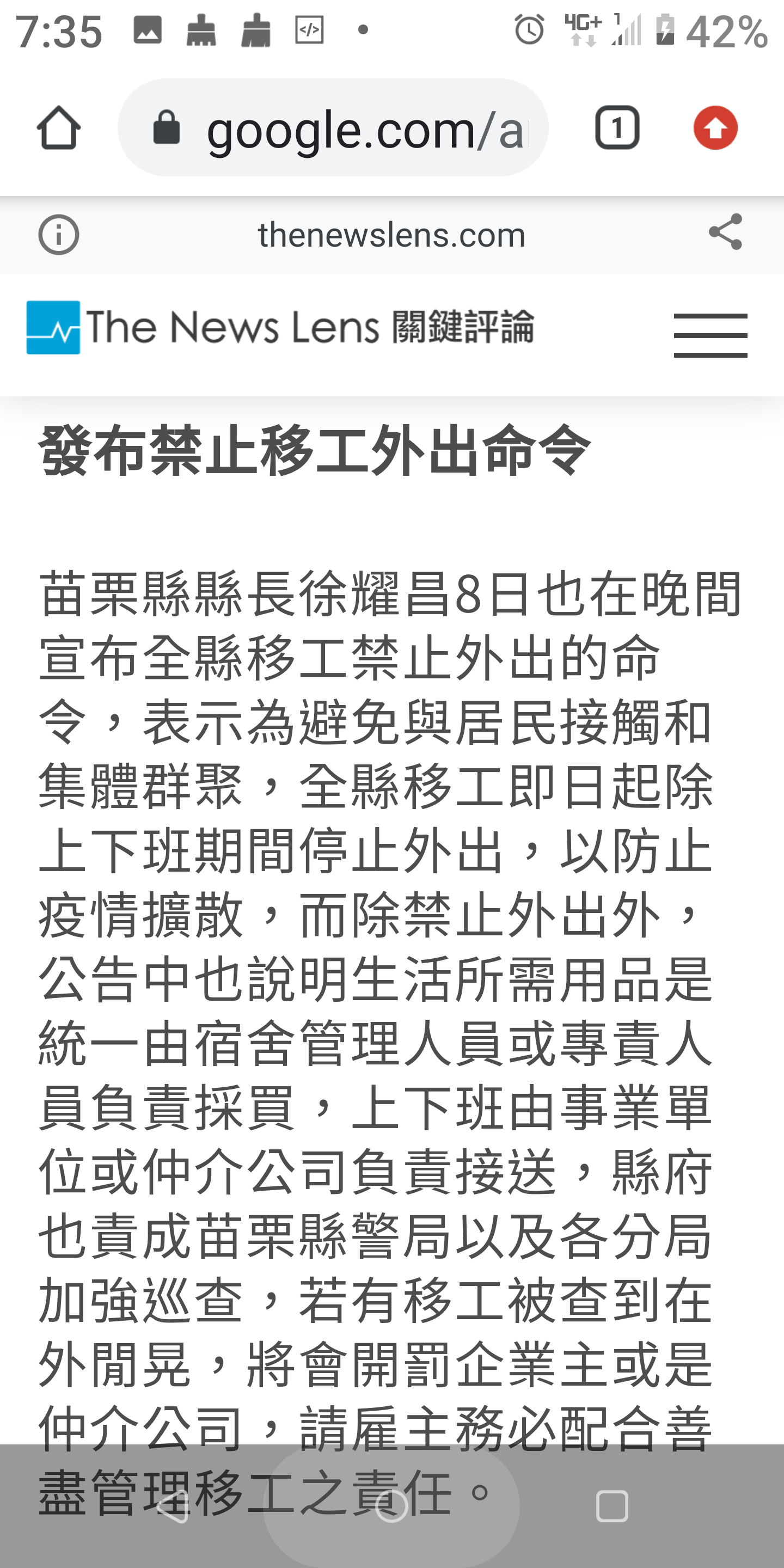The width and height of the screenshot is (784, 1568).
Task: View AMP page info icon
Action: (x=58, y=235)
